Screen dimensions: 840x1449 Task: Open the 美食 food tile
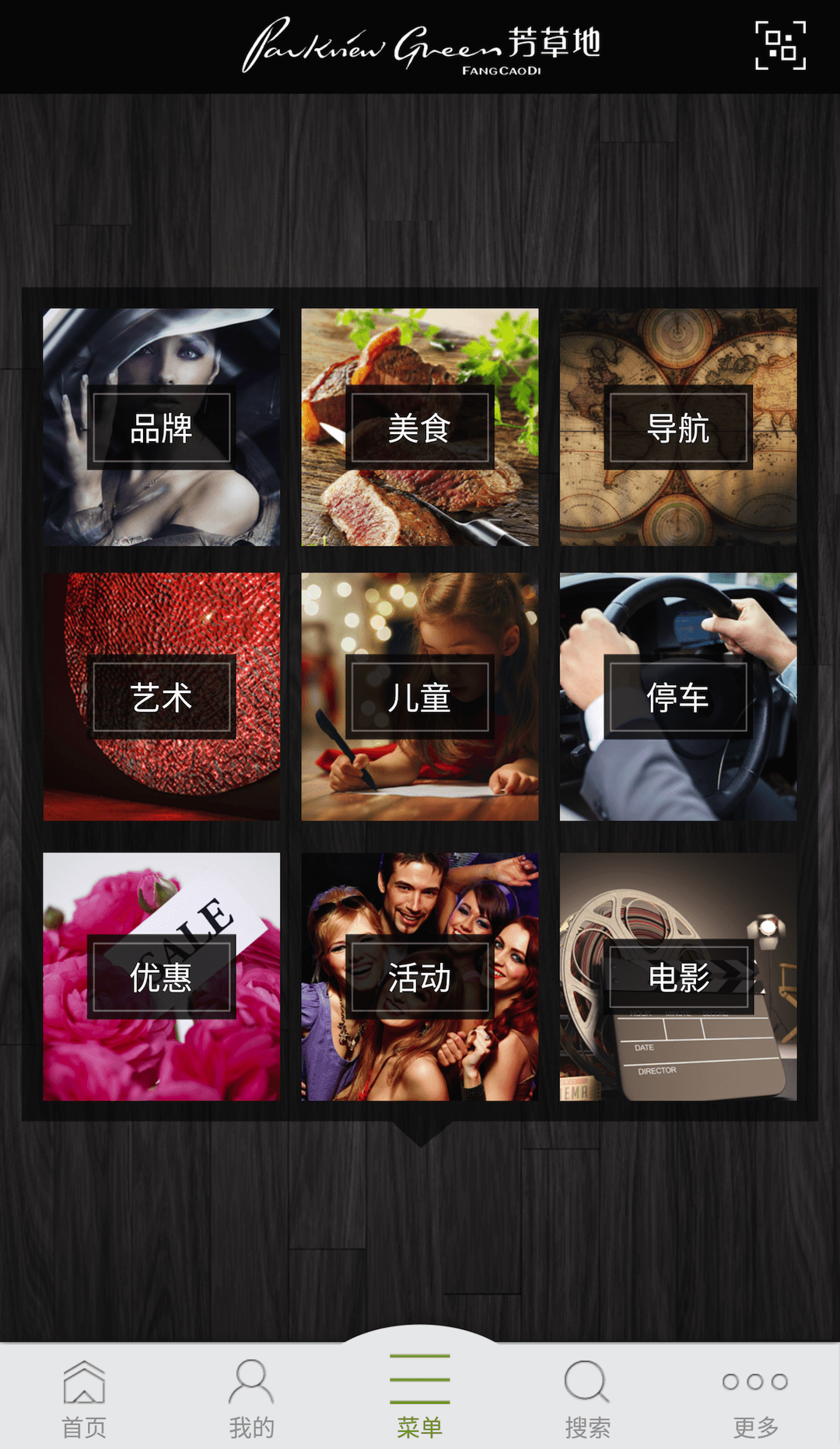[x=419, y=427]
